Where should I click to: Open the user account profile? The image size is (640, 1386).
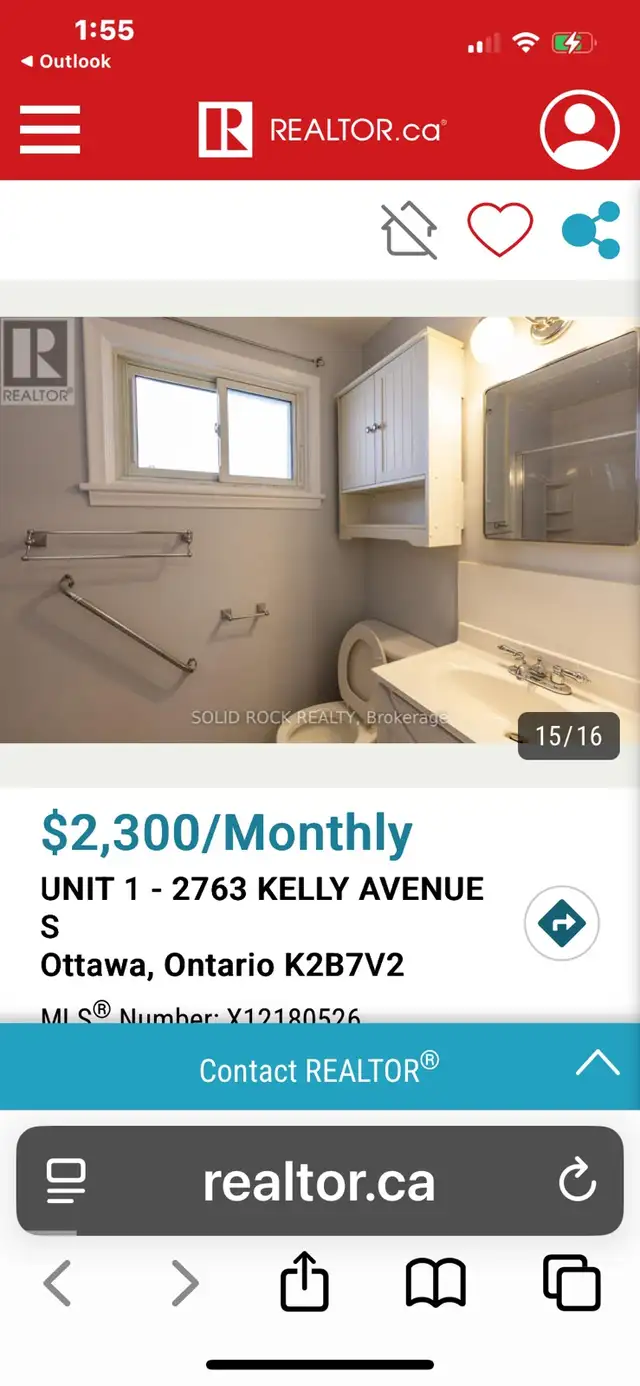580,130
